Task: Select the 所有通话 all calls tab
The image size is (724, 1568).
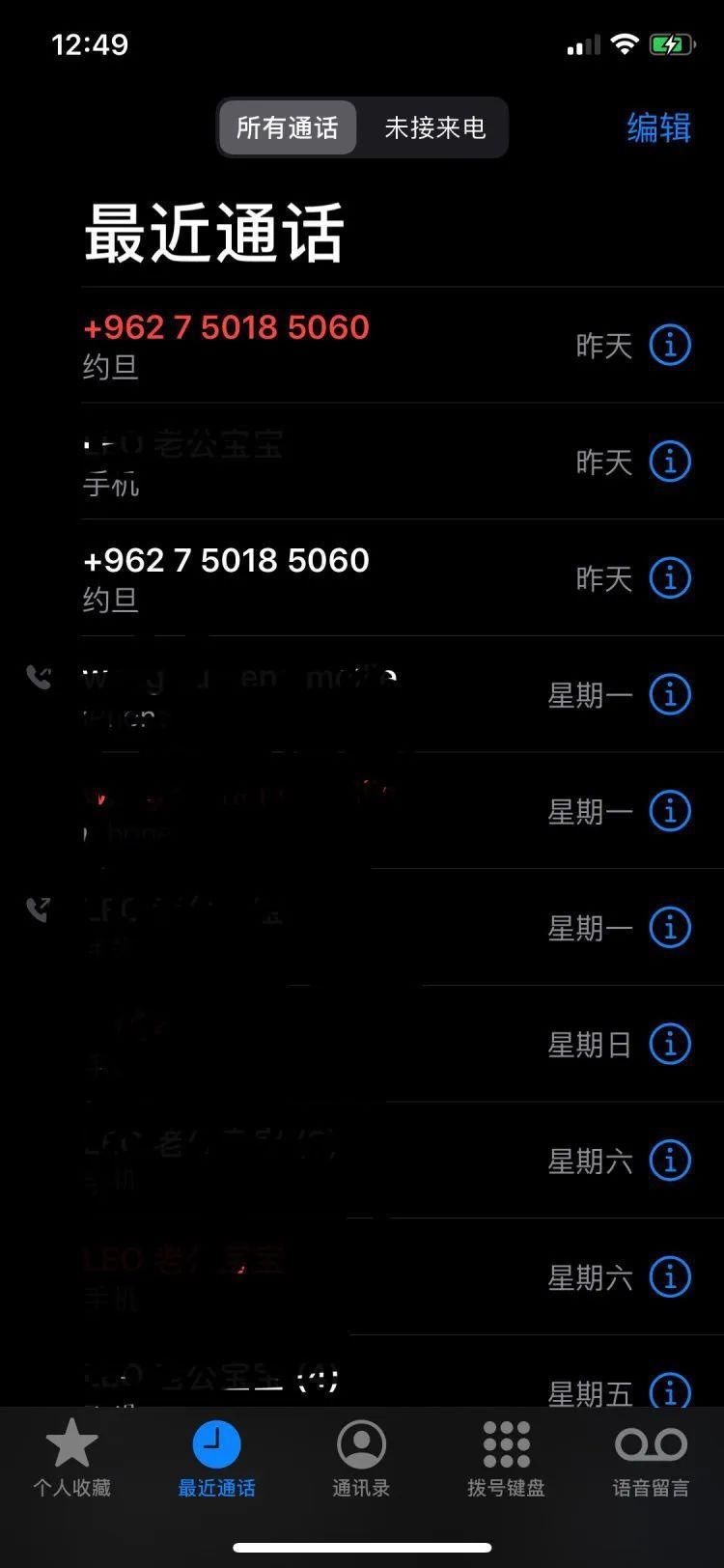Action: coord(287,127)
